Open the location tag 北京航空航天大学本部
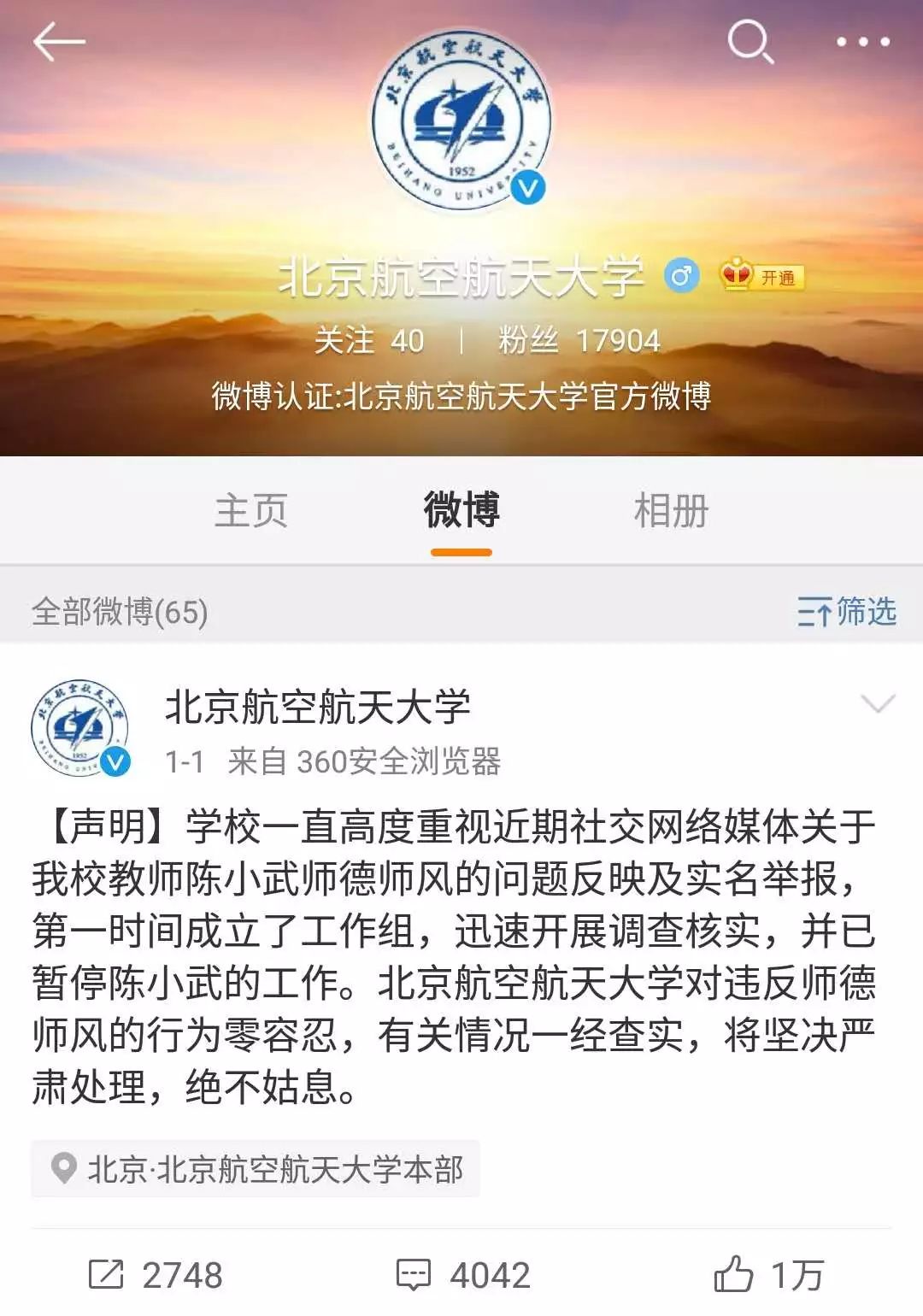The height and width of the screenshot is (1316, 923). point(256,1169)
